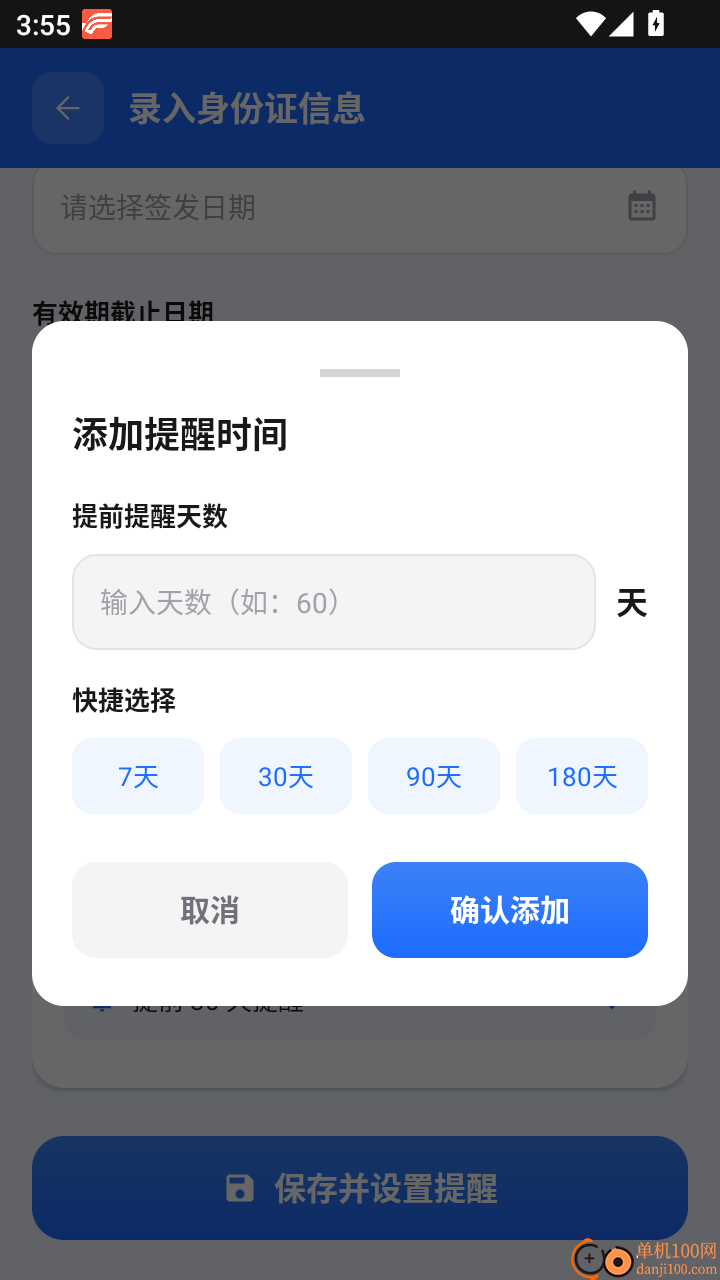
Task: Tap the app notification icon beside the clock
Action: (98, 23)
